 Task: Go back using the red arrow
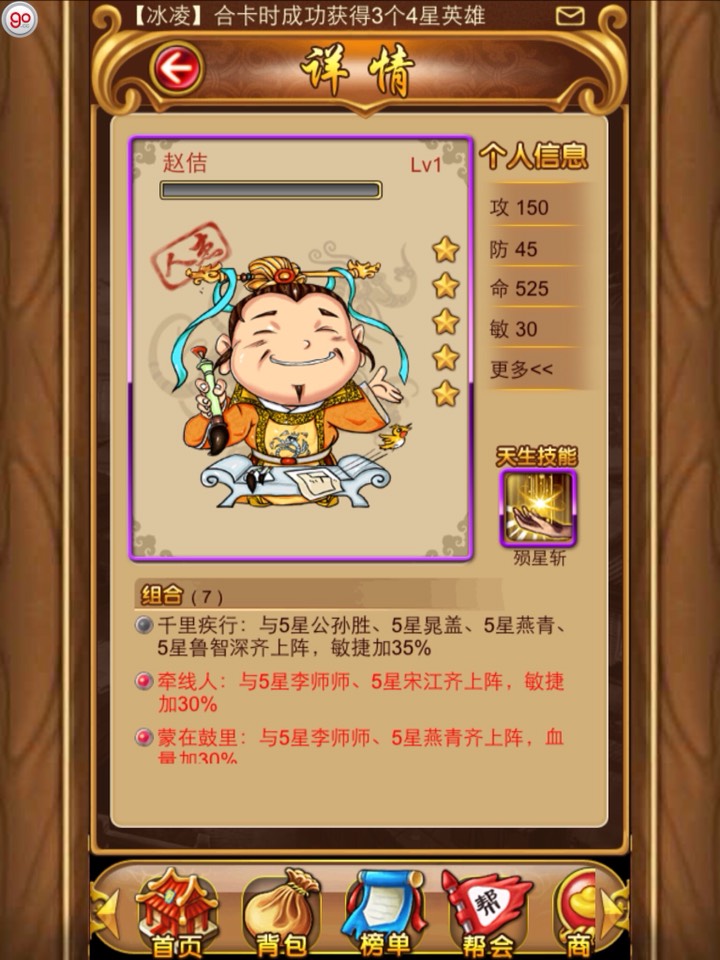click(x=177, y=69)
